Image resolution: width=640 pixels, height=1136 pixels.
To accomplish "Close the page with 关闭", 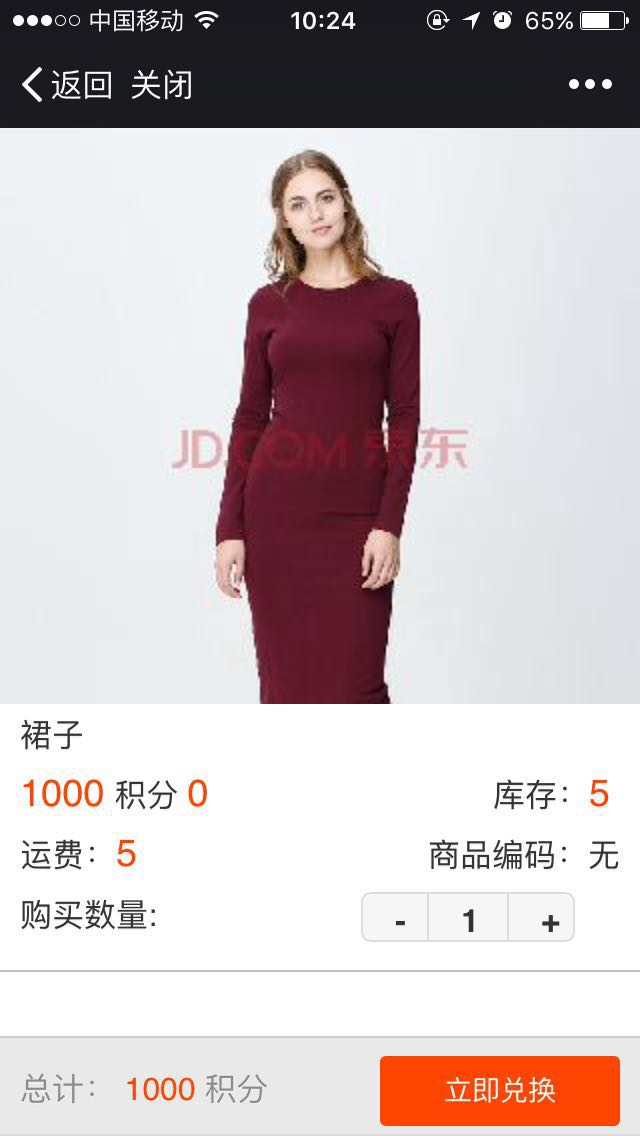I will coord(161,85).
